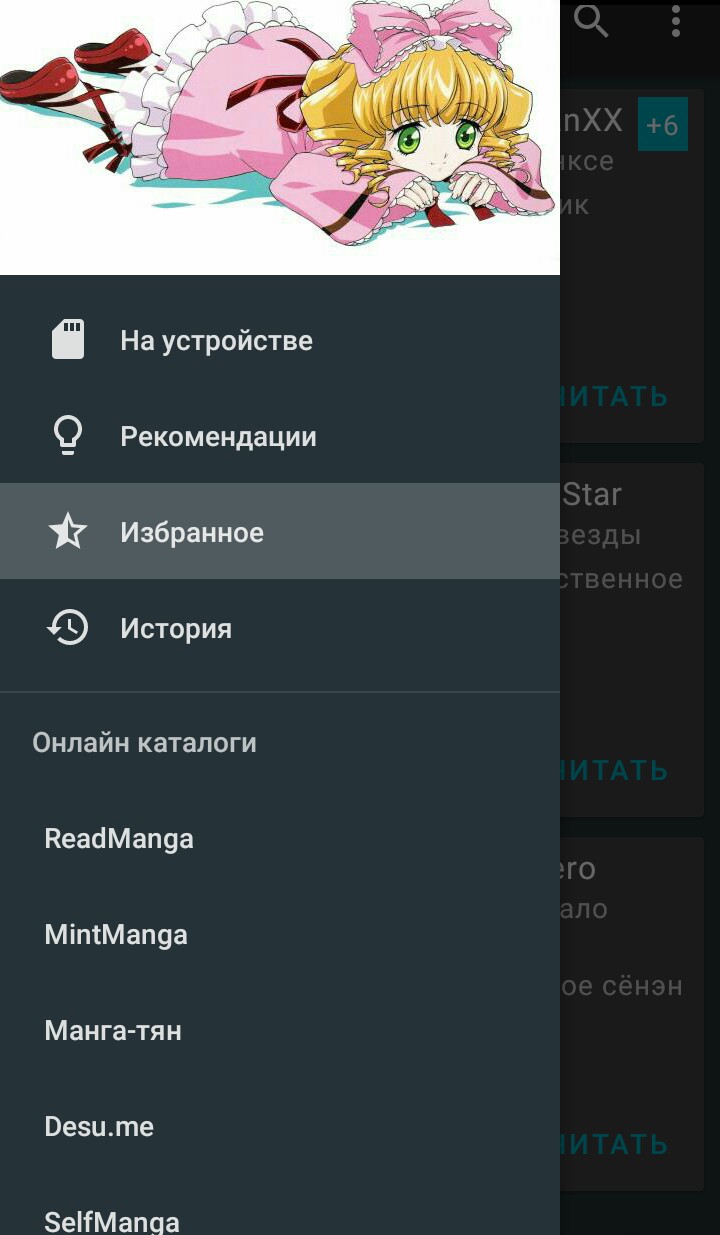720x1235 pixels.
Task: Open the ReadManga catalog
Action: [x=280, y=838]
